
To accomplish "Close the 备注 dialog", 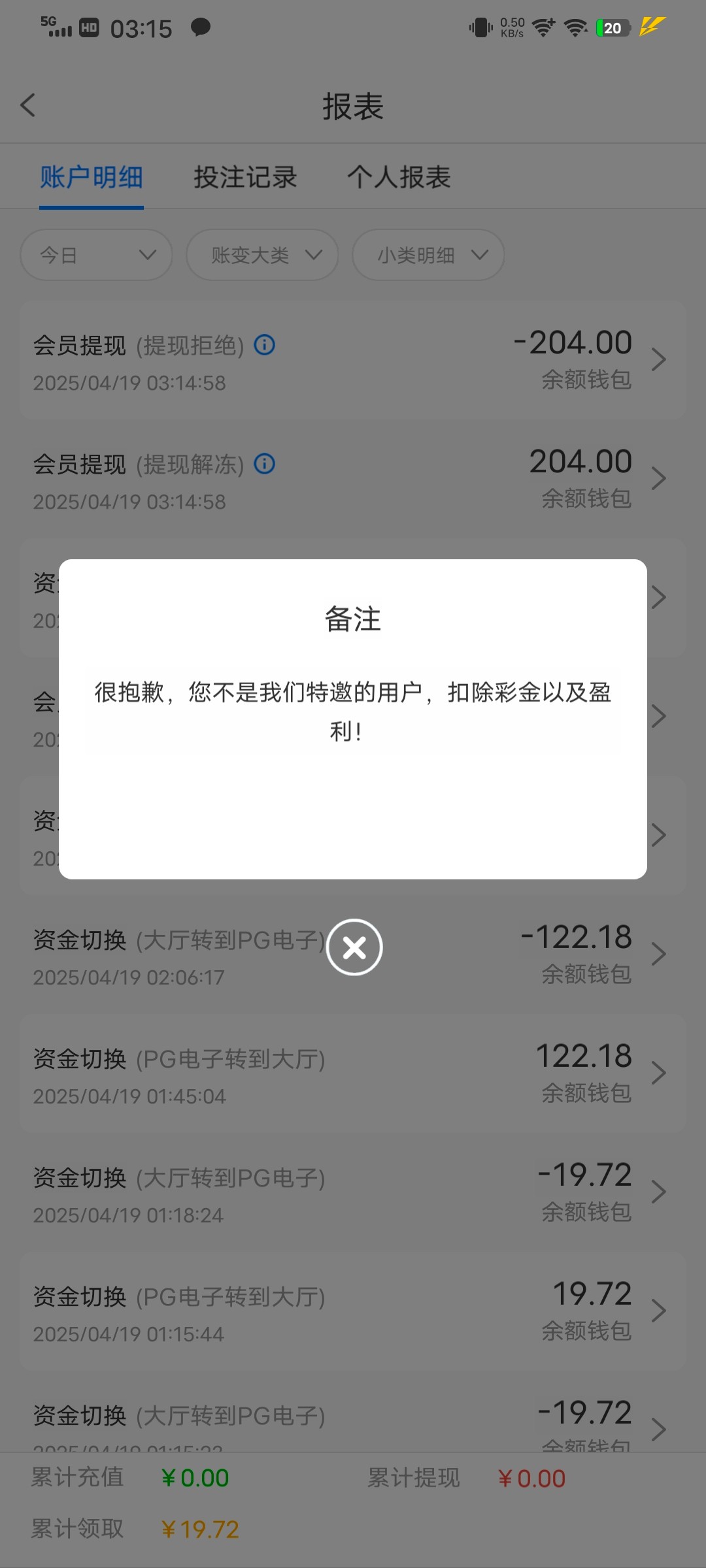I will click(x=354, y=947).
